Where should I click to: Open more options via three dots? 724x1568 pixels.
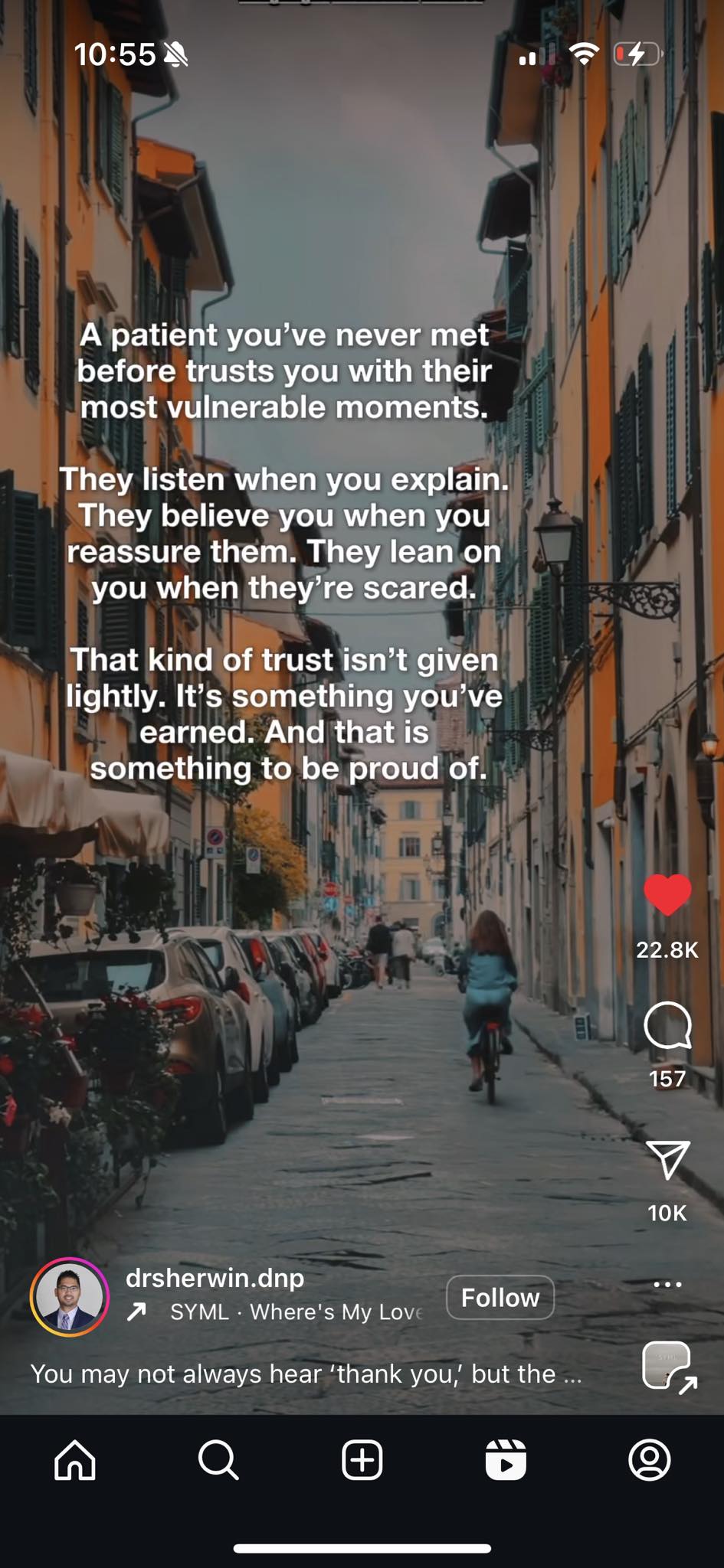(x=668, y=1284)
